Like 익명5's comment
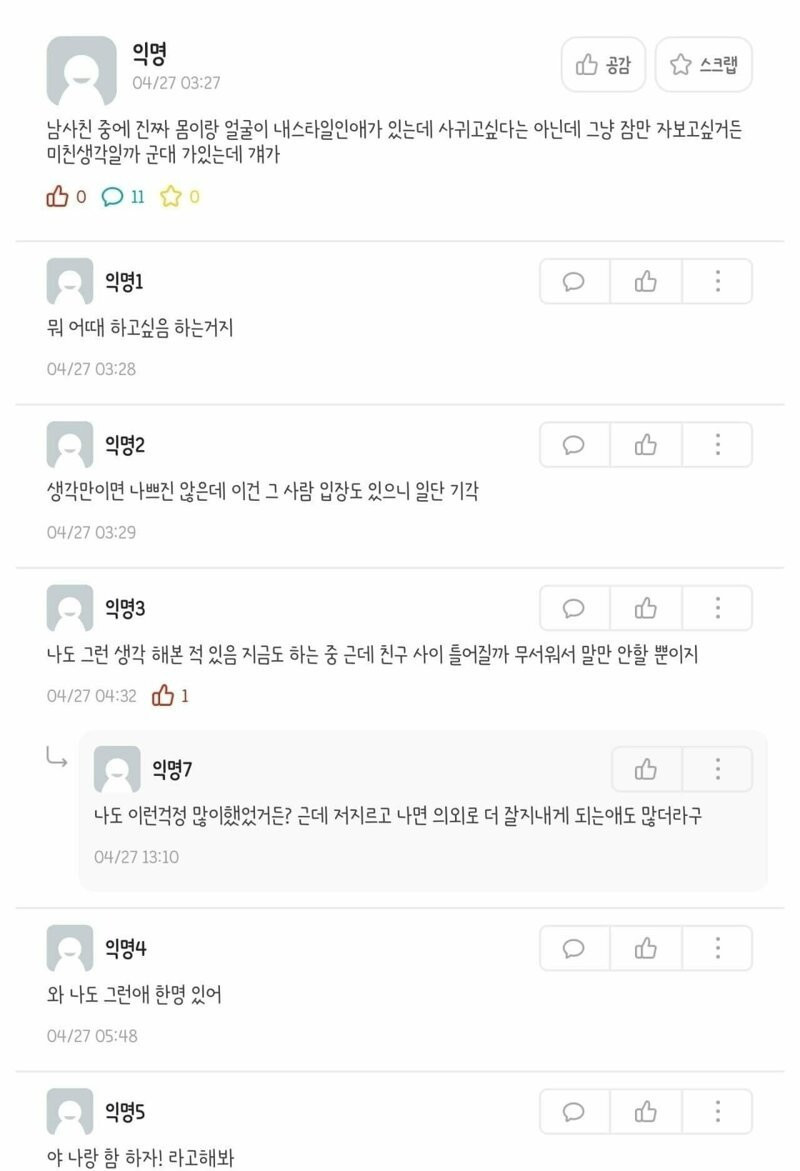 click(x=646, y=1111)
